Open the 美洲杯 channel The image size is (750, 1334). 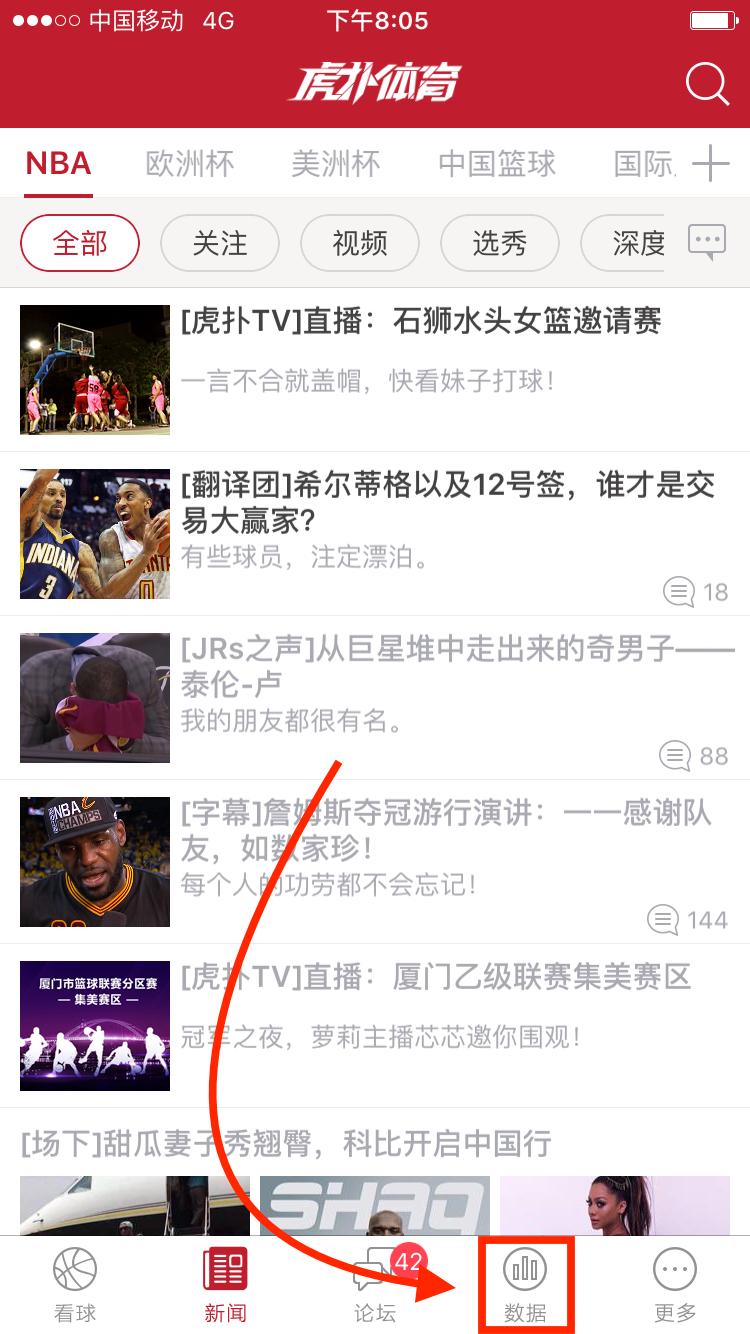click(337, 164)
